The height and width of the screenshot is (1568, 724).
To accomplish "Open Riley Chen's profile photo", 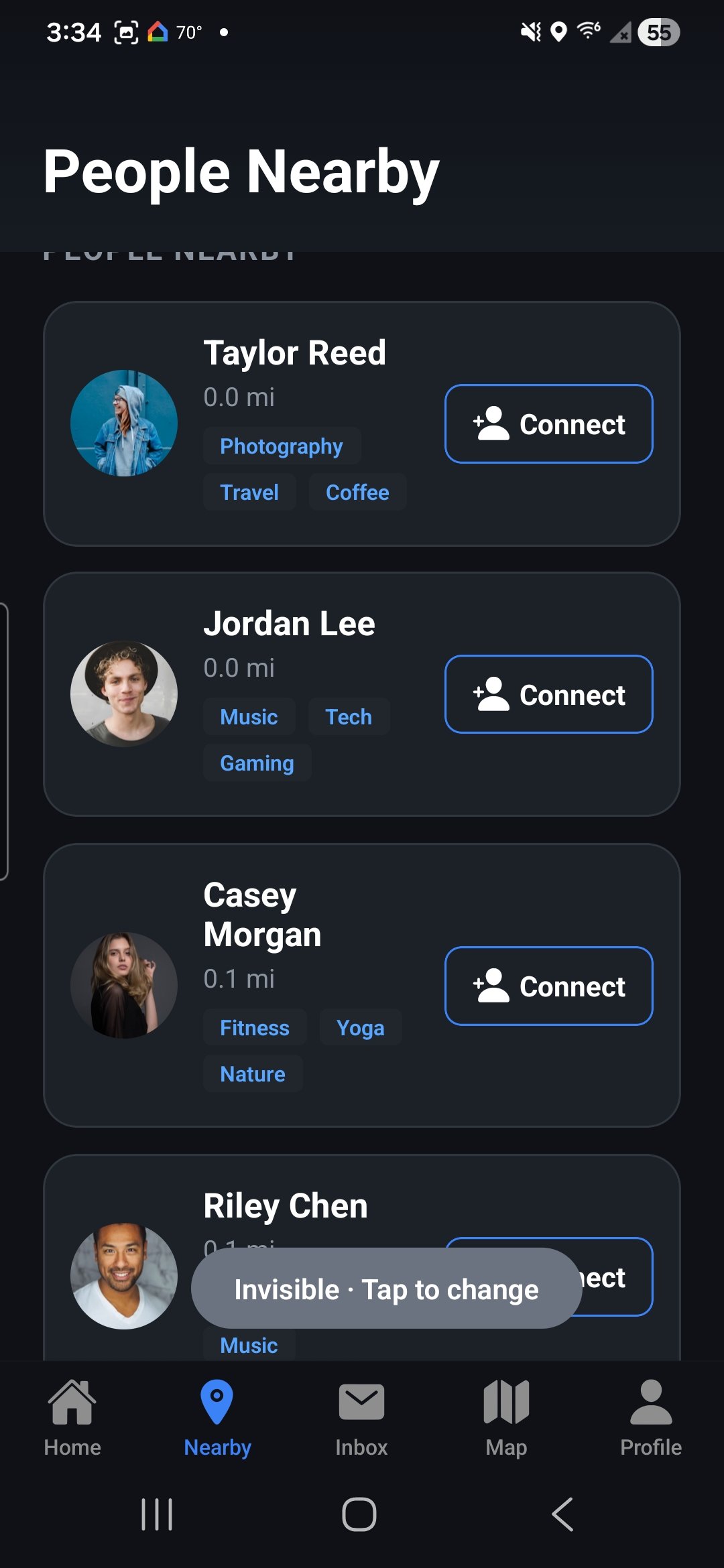I will [123, 1275].
